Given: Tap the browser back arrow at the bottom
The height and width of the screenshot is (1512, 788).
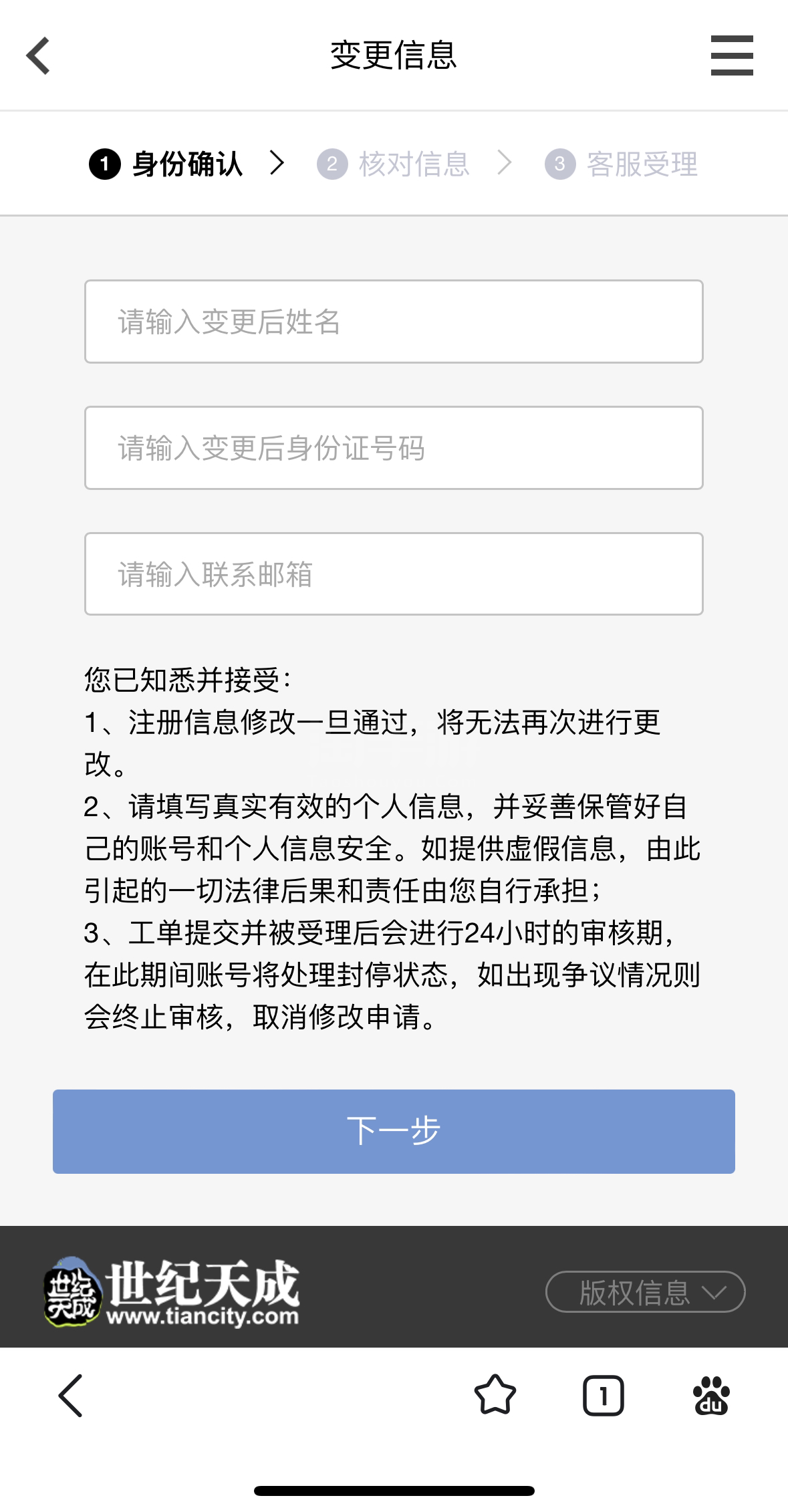Looking at the screenshot, I should 70,1396.
